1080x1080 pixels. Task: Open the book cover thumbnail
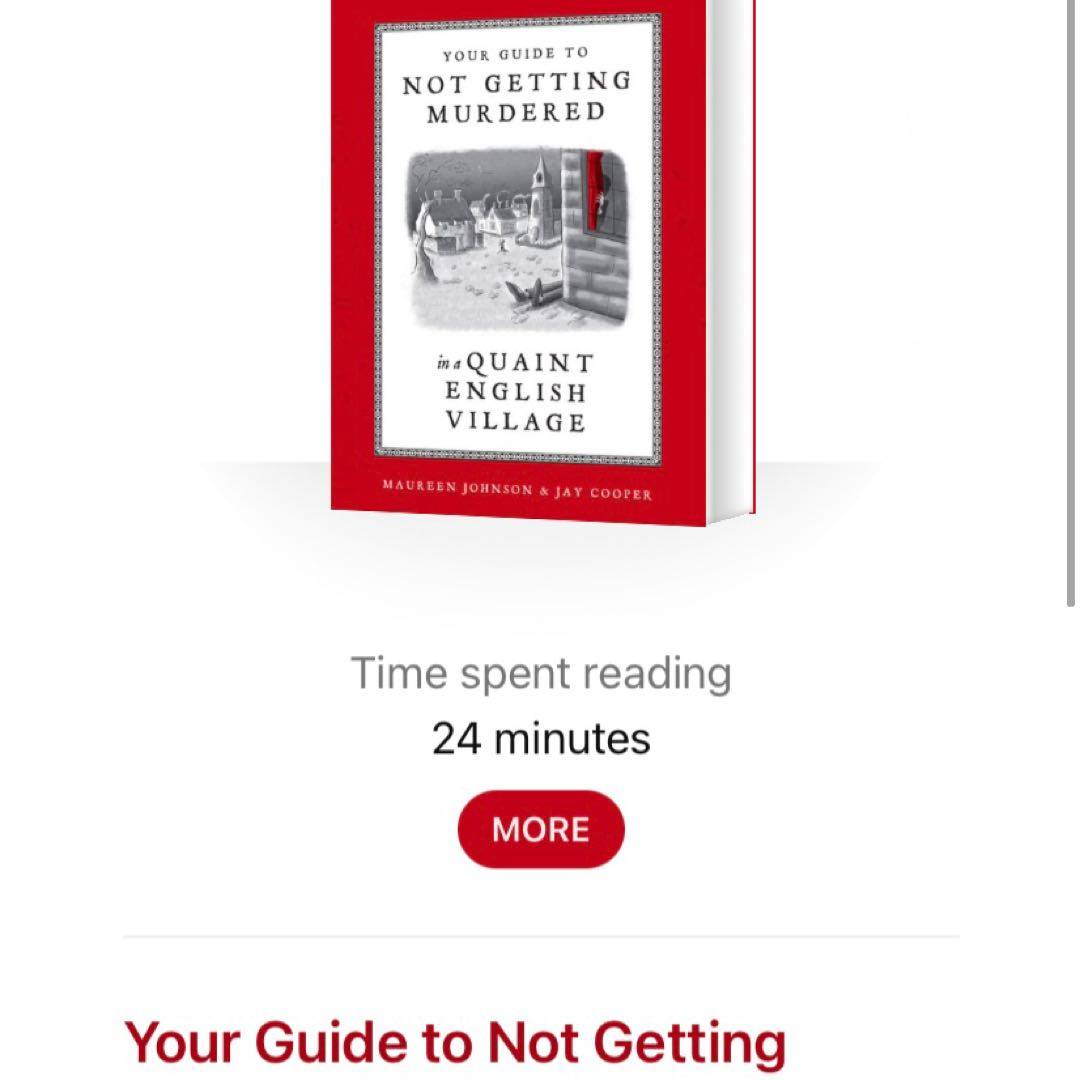pos(540,260)
